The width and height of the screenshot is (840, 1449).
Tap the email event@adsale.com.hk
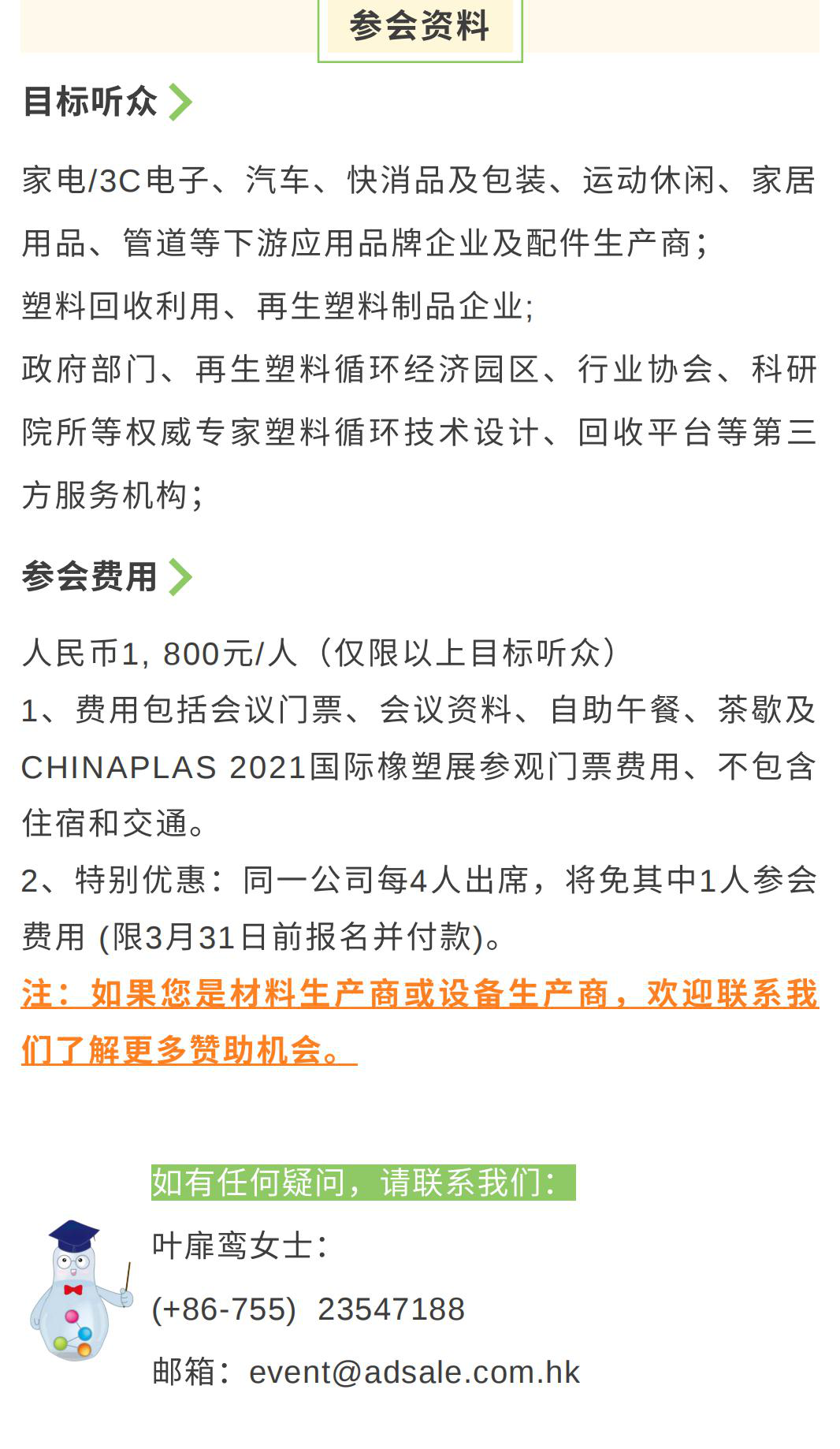tap(414, 1373)
